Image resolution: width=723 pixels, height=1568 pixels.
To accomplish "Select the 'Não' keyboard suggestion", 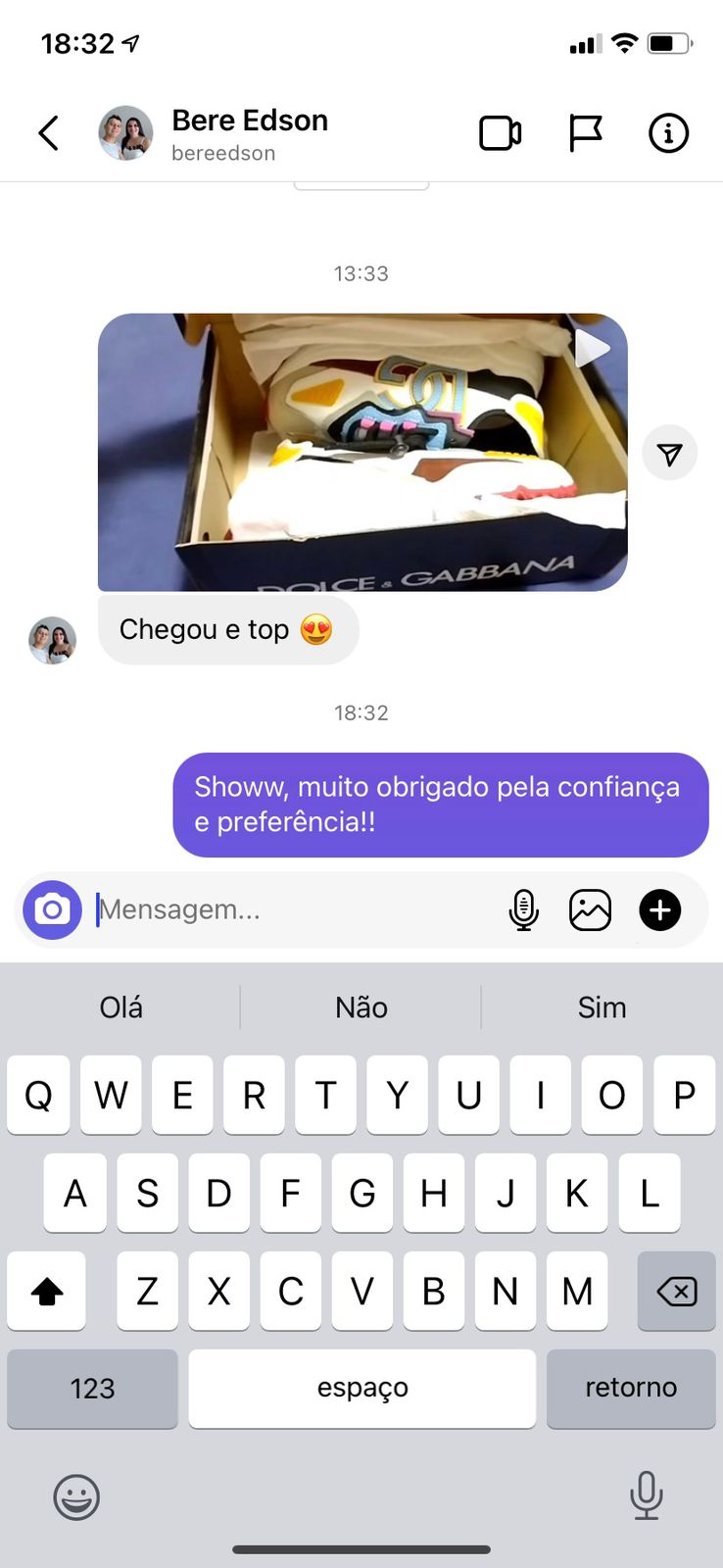I will coord(361,1007).
